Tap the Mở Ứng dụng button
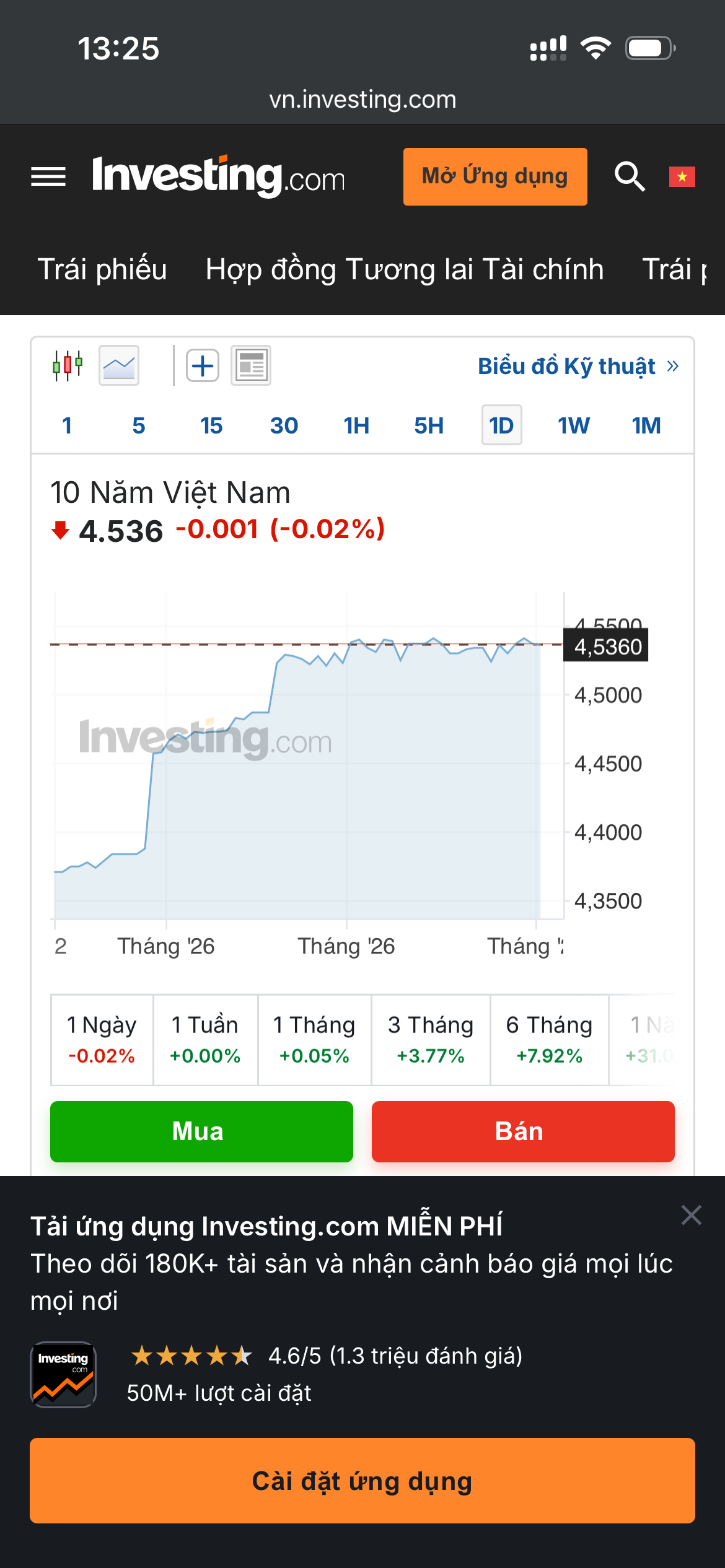Viewport: 725px width, 1568px height. pos(495,176)
